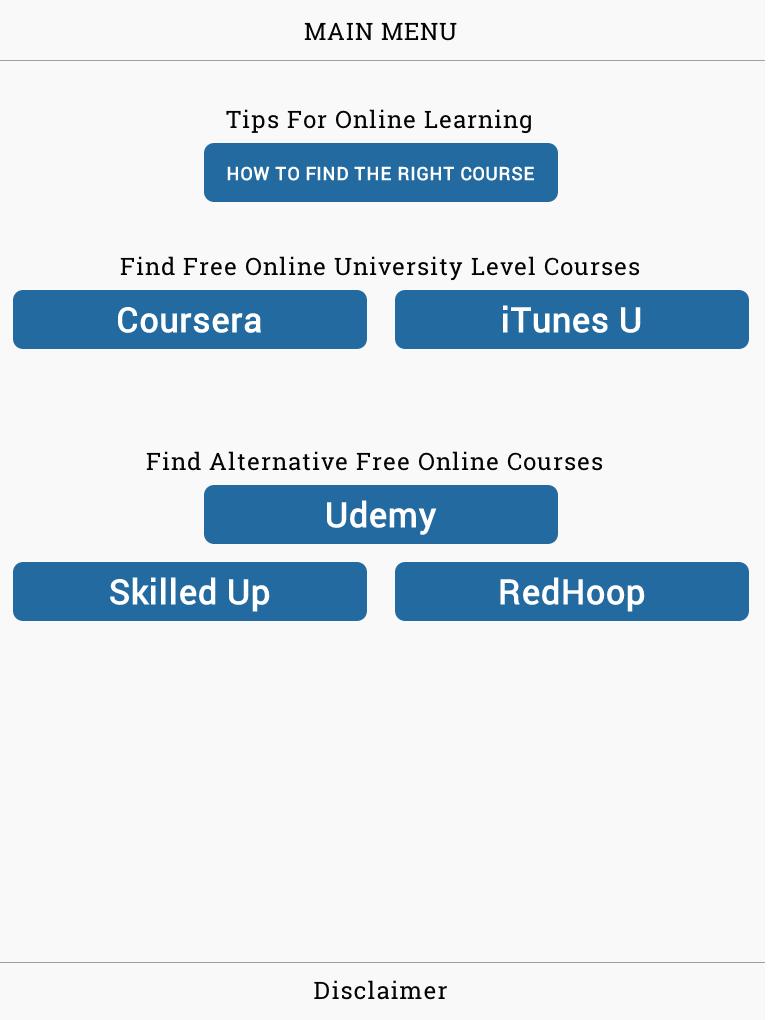The width and height of the screenshot is (770, 1020).
Task: Choose Udemy under alternative free courses
Action: (380, 514)
